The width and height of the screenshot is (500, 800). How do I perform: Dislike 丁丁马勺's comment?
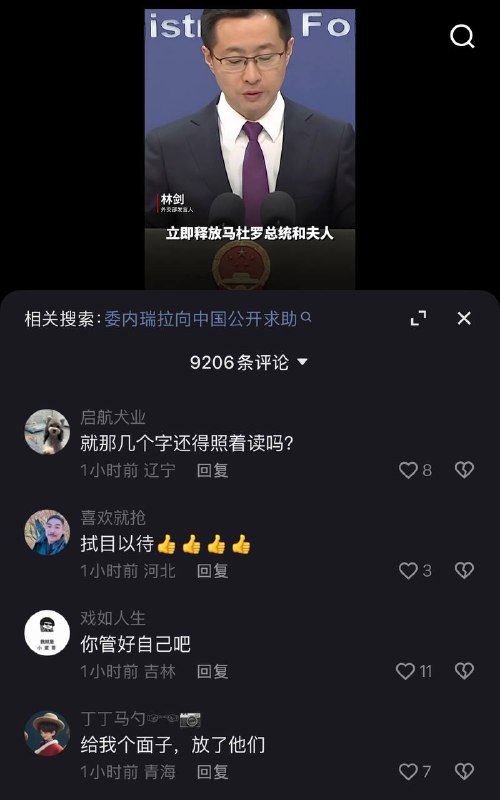pyautogui.click(x=464, y=771)
